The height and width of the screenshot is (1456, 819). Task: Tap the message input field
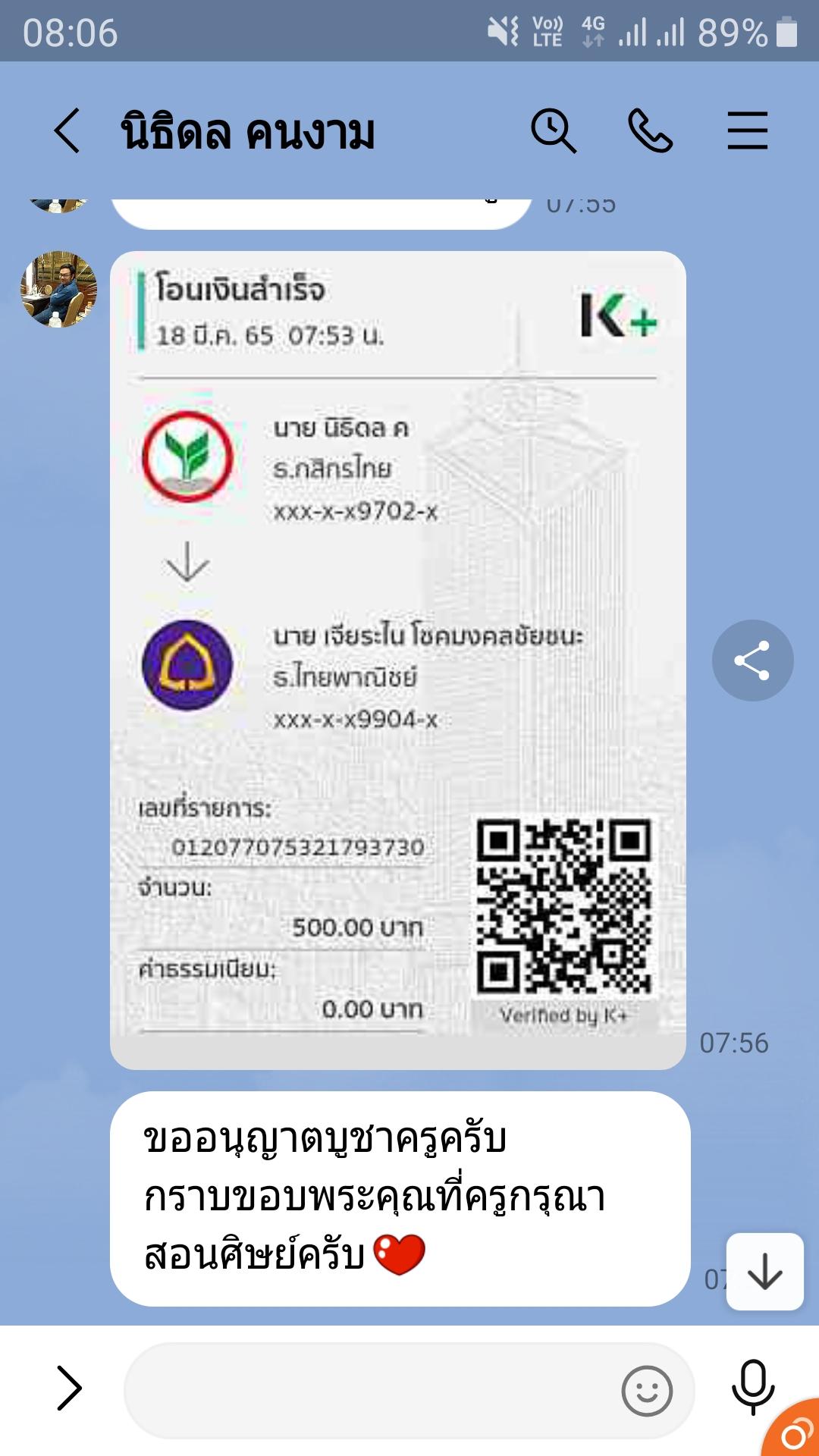click(x=372, y=1390)
